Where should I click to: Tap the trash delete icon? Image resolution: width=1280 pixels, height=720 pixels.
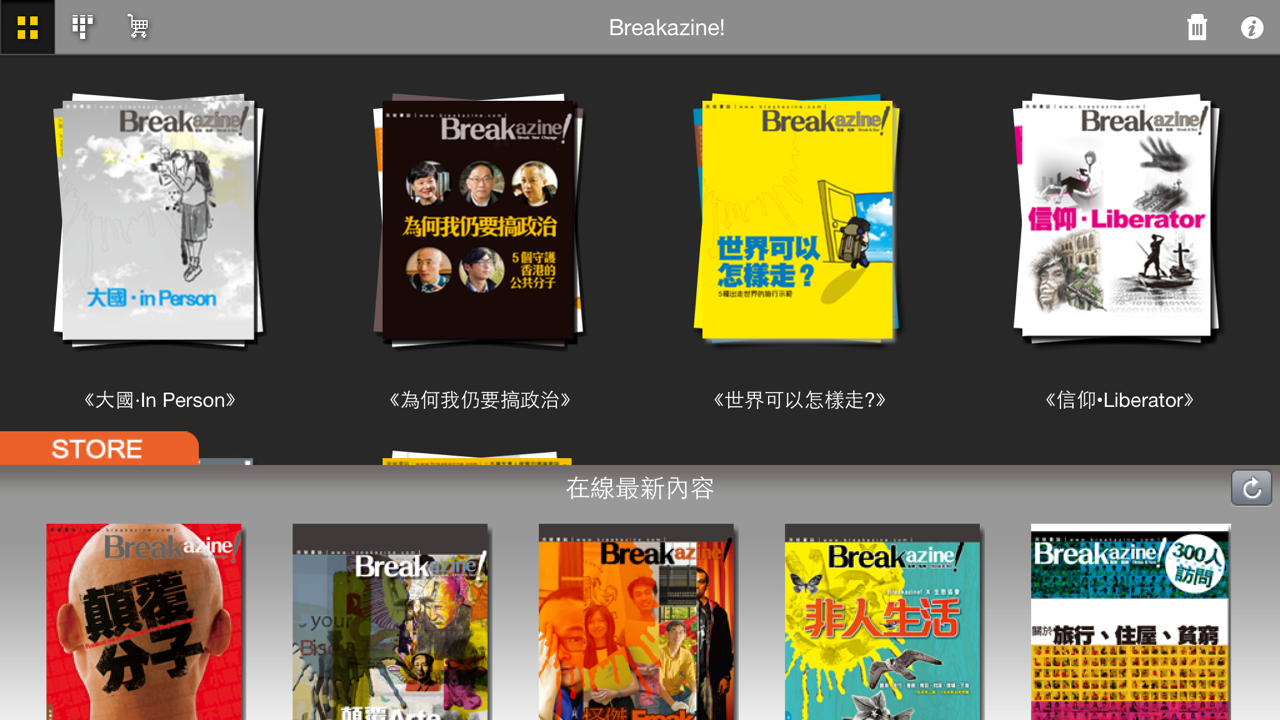tap(1197, 27)
